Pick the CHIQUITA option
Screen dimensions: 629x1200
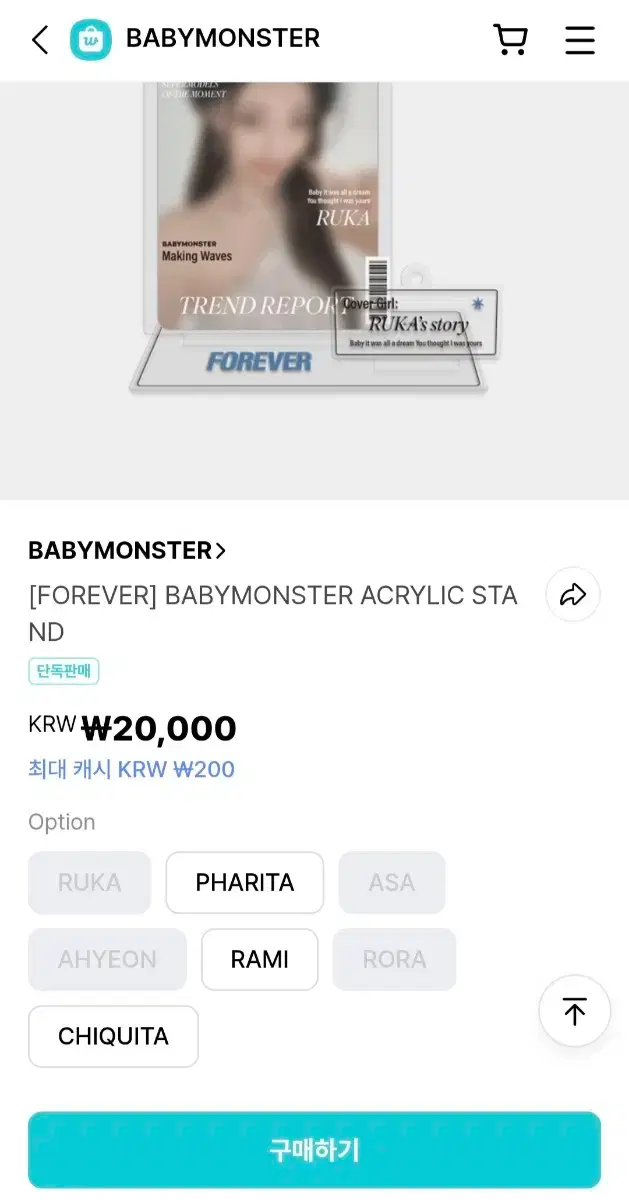click(x=113, y=1036)
